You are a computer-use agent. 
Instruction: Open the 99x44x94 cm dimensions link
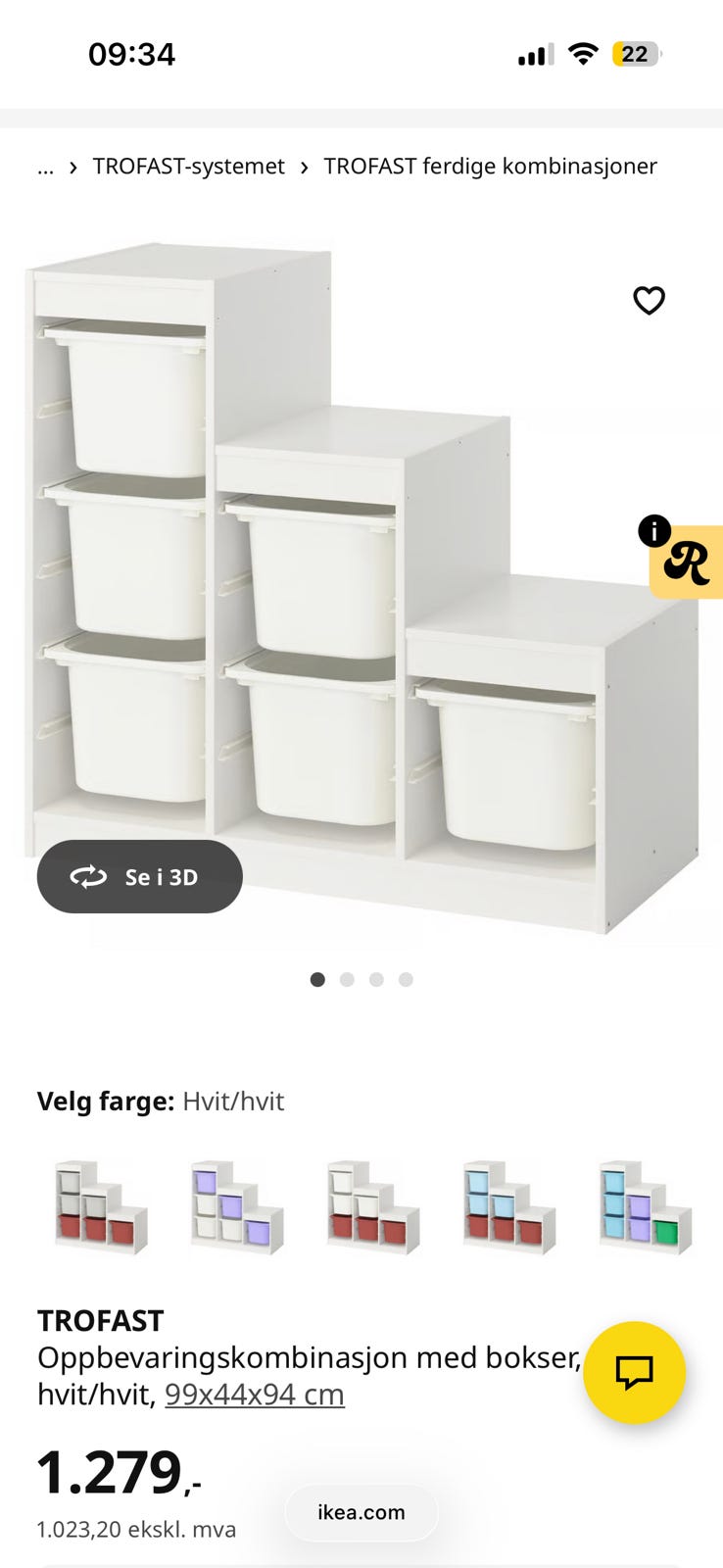pos(255,1393)
